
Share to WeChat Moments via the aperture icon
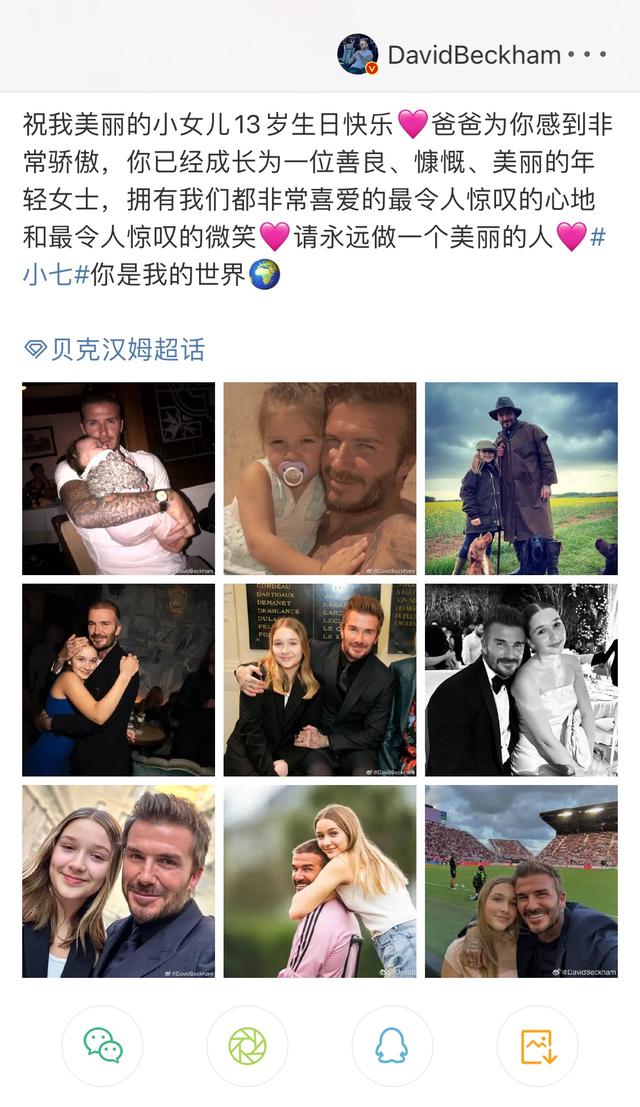(247, 1046)
